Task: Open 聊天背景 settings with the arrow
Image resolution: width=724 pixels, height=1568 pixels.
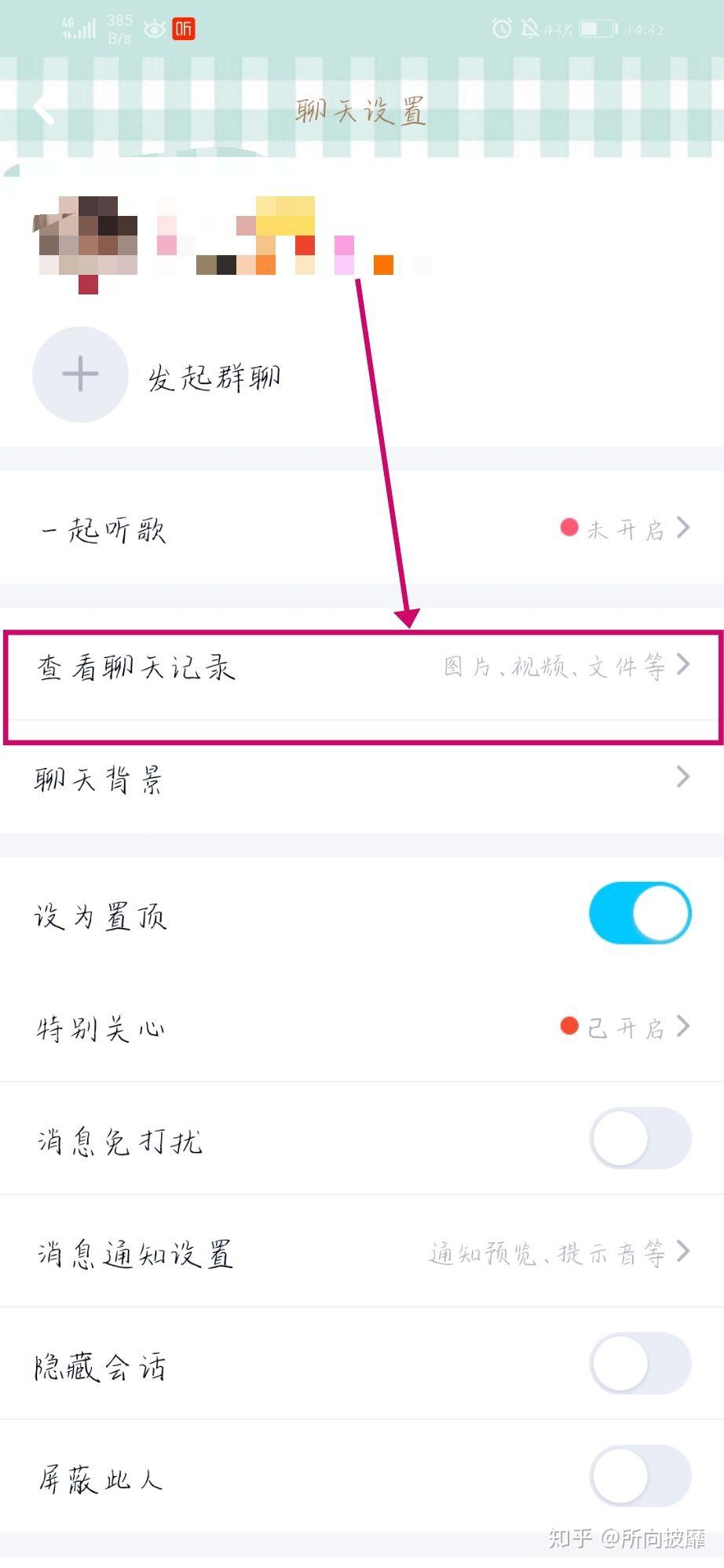Action: pyautogui.click(x=683, y=777)
